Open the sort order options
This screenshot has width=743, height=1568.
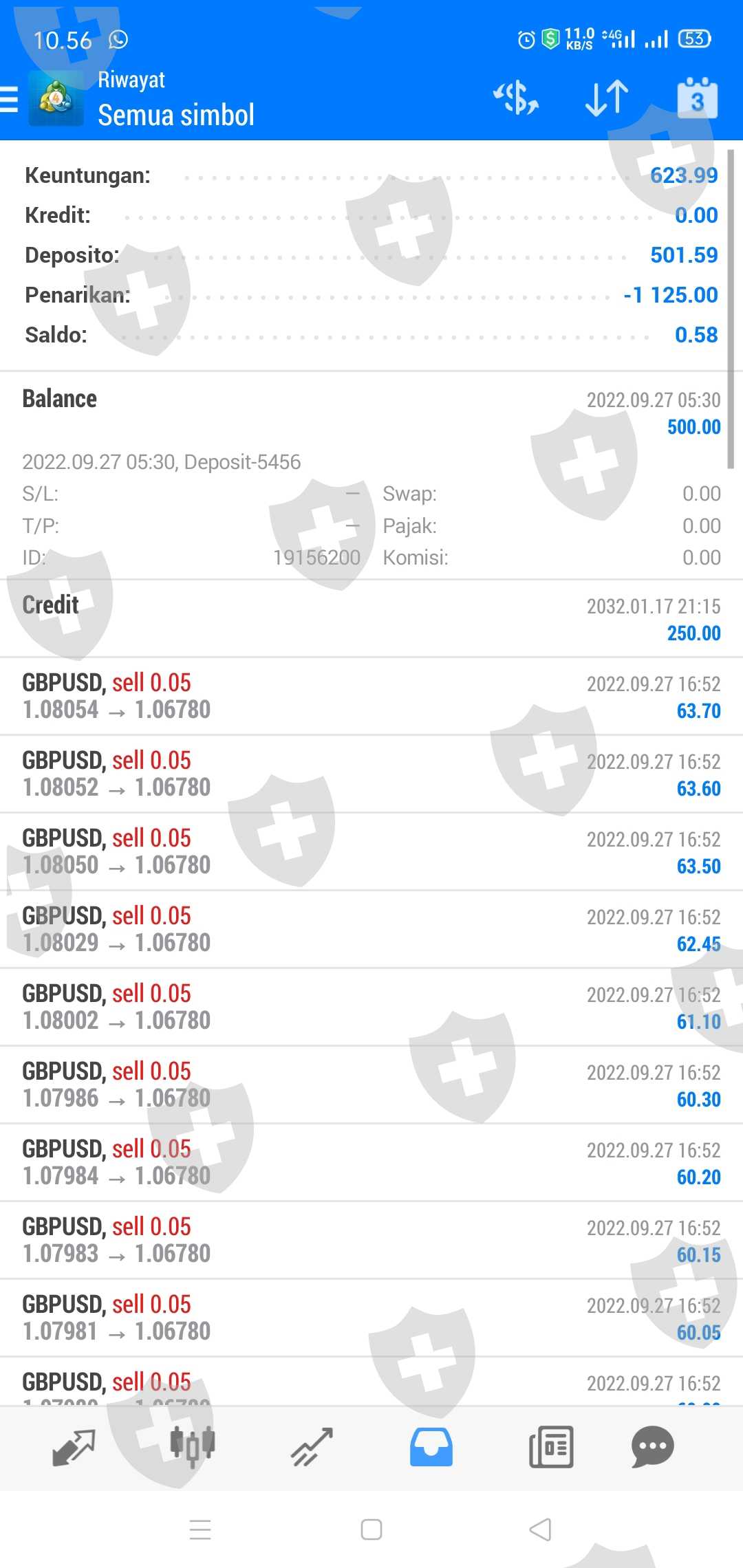[x=606, y=98]
